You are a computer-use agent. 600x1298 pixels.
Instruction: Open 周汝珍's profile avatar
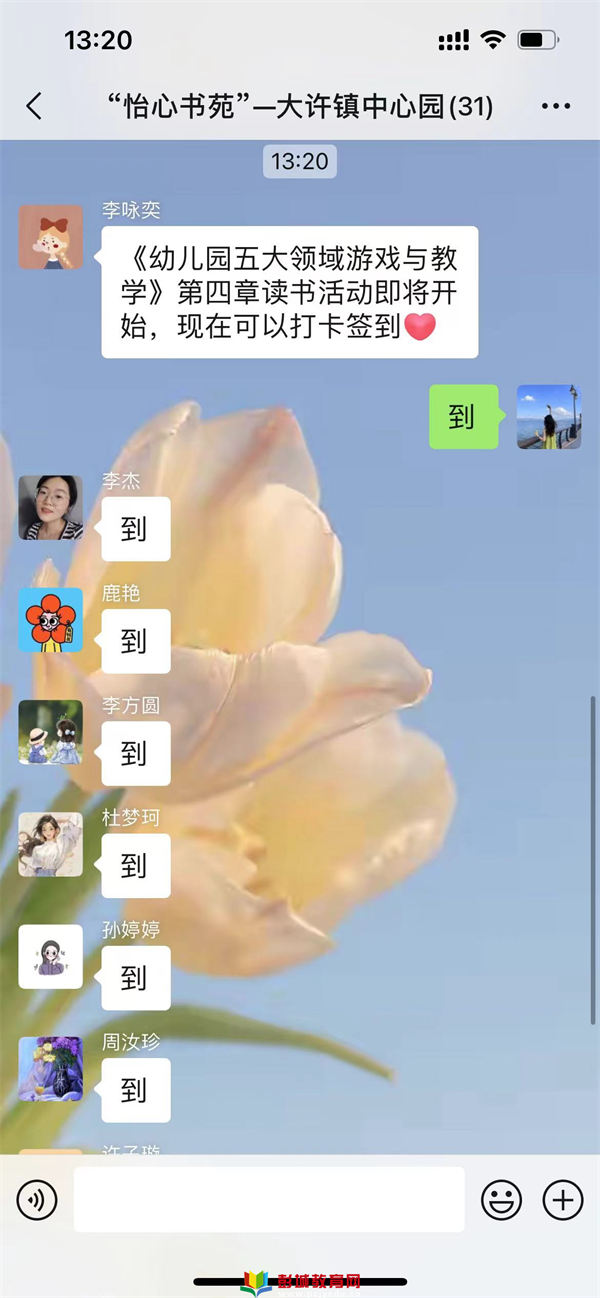(x=50, y=1068)
